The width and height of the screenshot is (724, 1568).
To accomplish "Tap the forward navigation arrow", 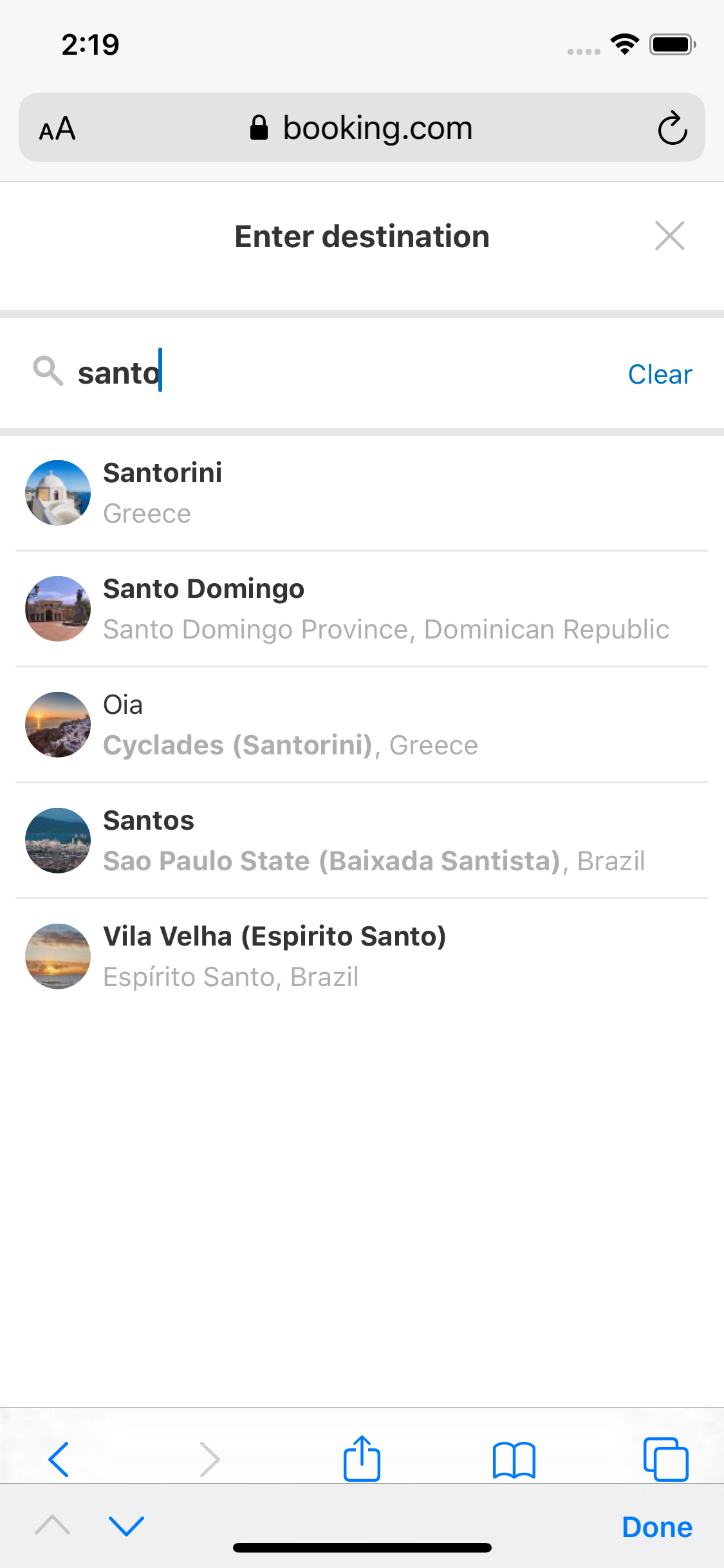I will coord(209,1459).
